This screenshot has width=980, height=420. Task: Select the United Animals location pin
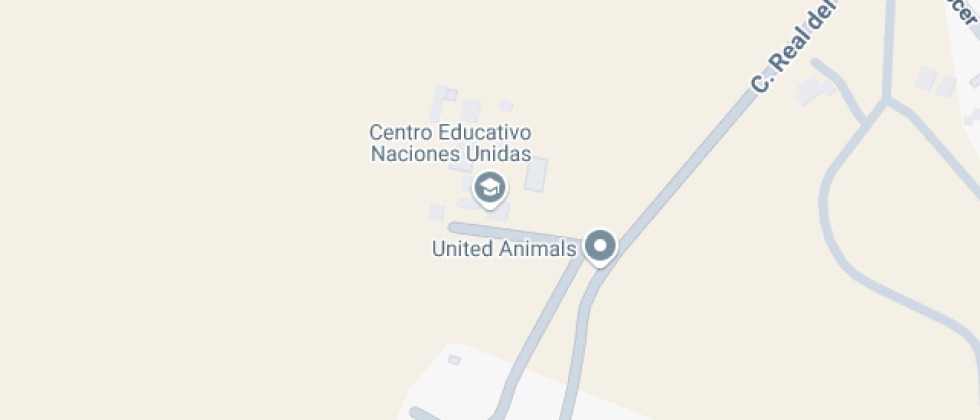coord(600,245)
